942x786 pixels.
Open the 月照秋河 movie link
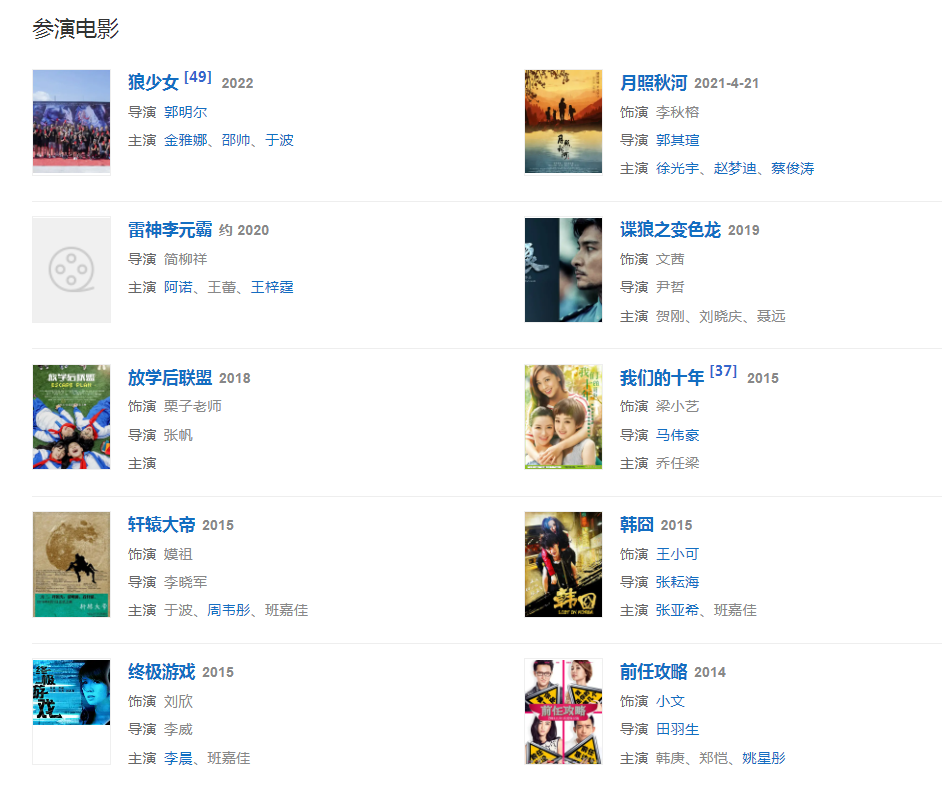click(x=653, y=83)
